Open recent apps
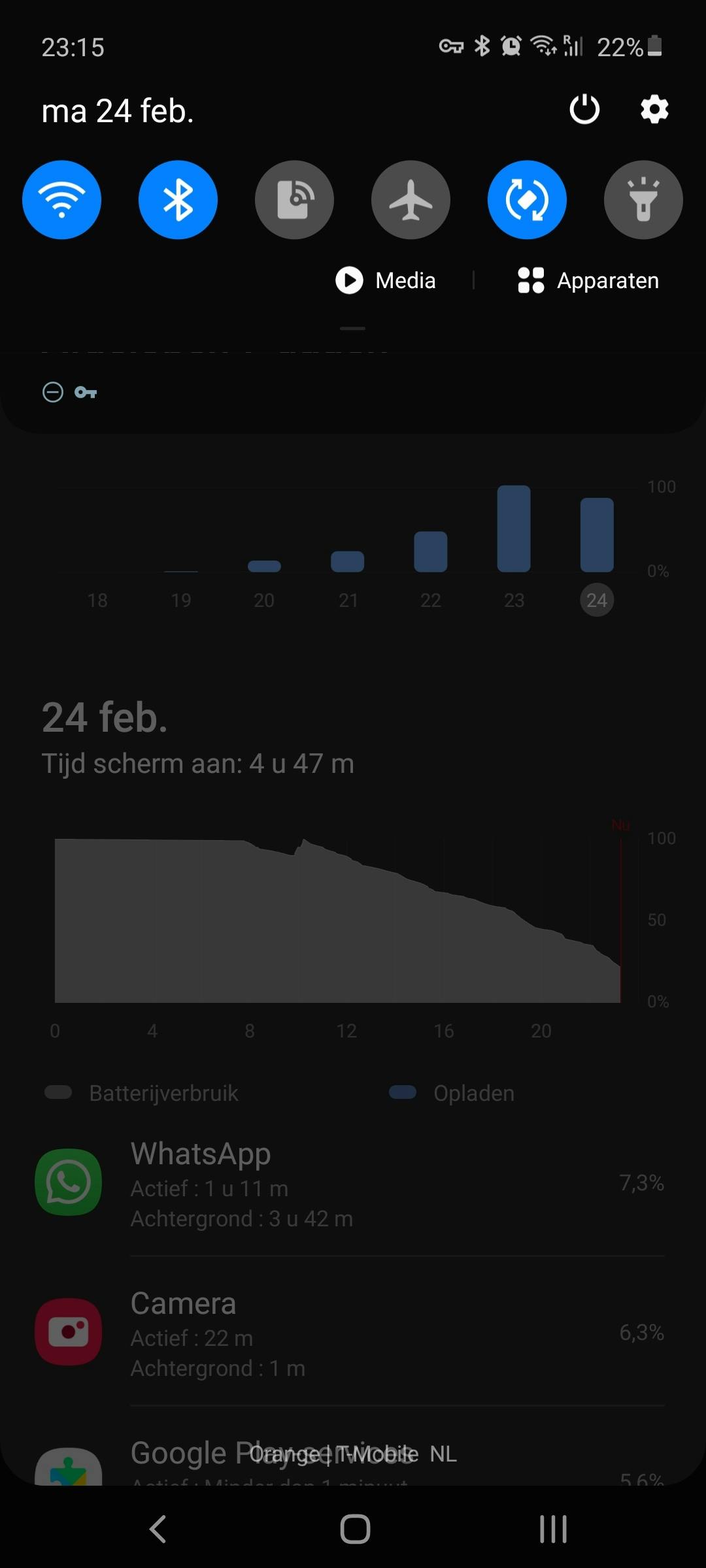 click(553, 1529)
